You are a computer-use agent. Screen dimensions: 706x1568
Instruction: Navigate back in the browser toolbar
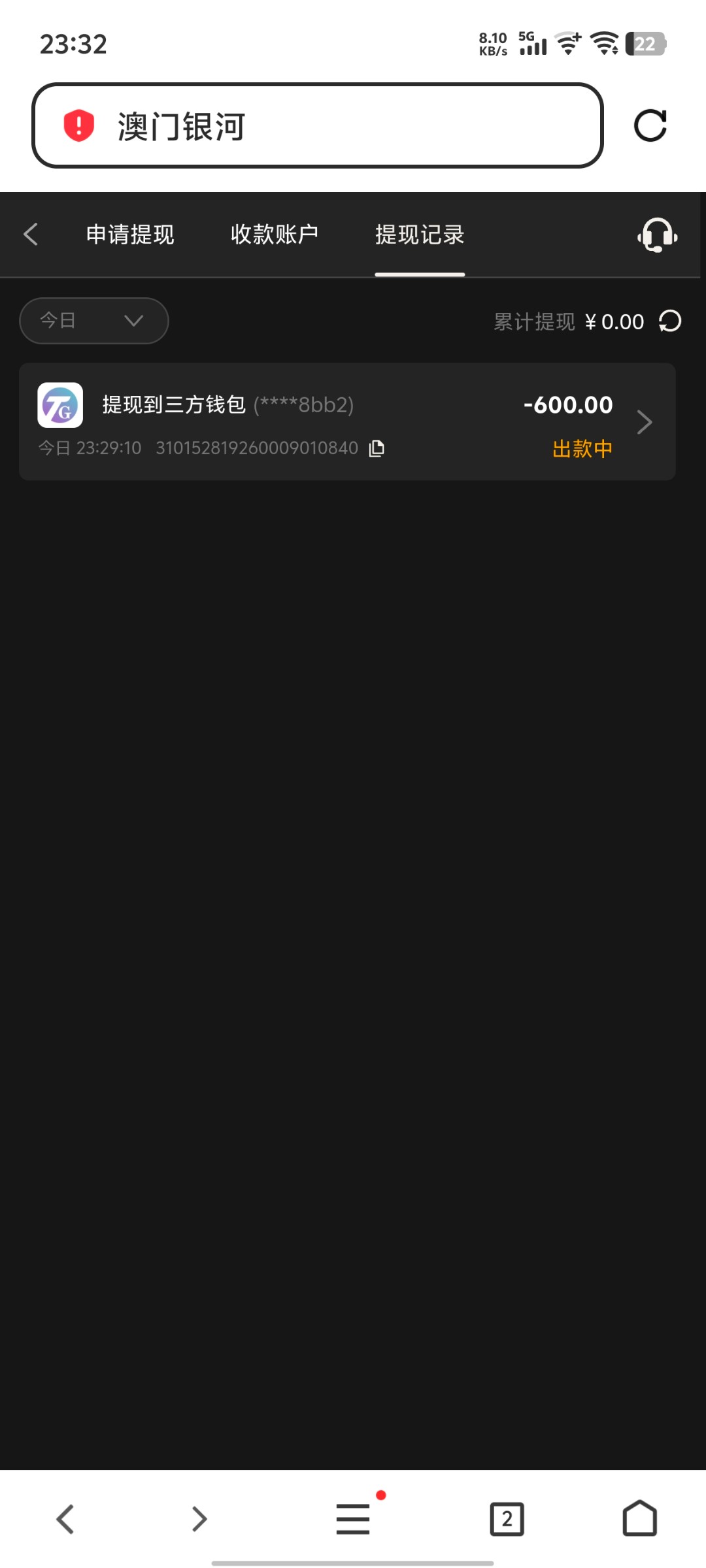point(65,1518)
